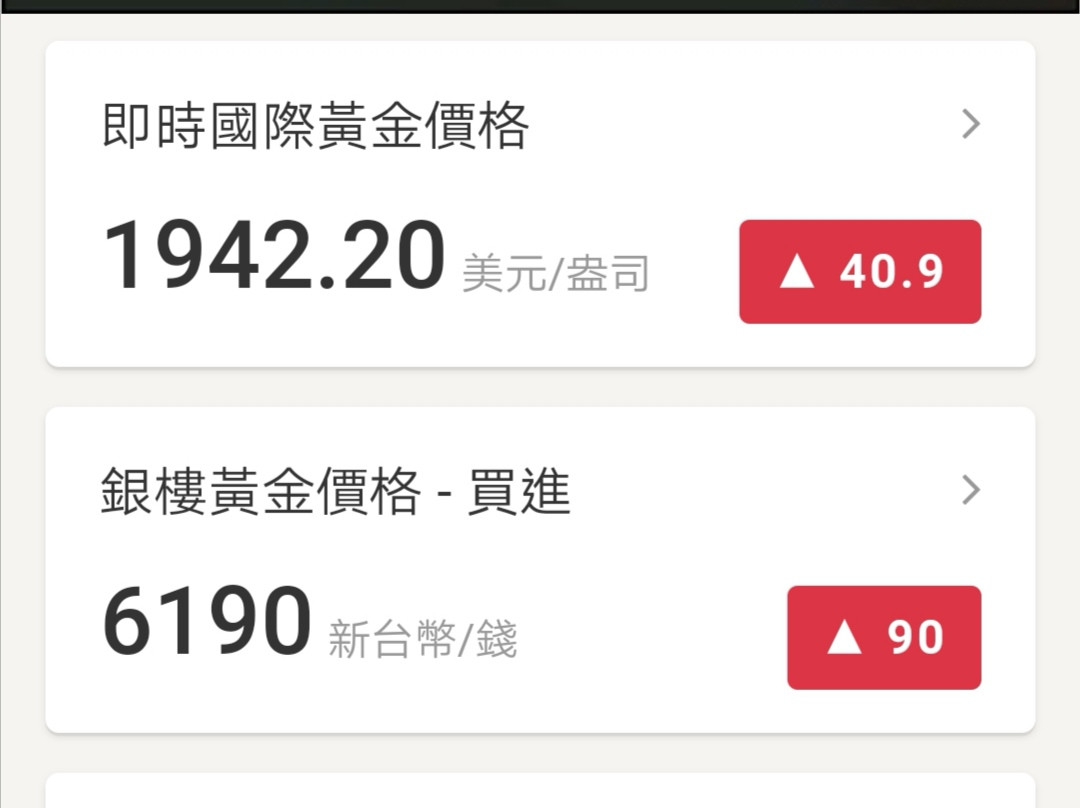Open the 即時國際黃金價格 card
The height and width of the screenshot is (808, 1080).
[x=540, y=204]
